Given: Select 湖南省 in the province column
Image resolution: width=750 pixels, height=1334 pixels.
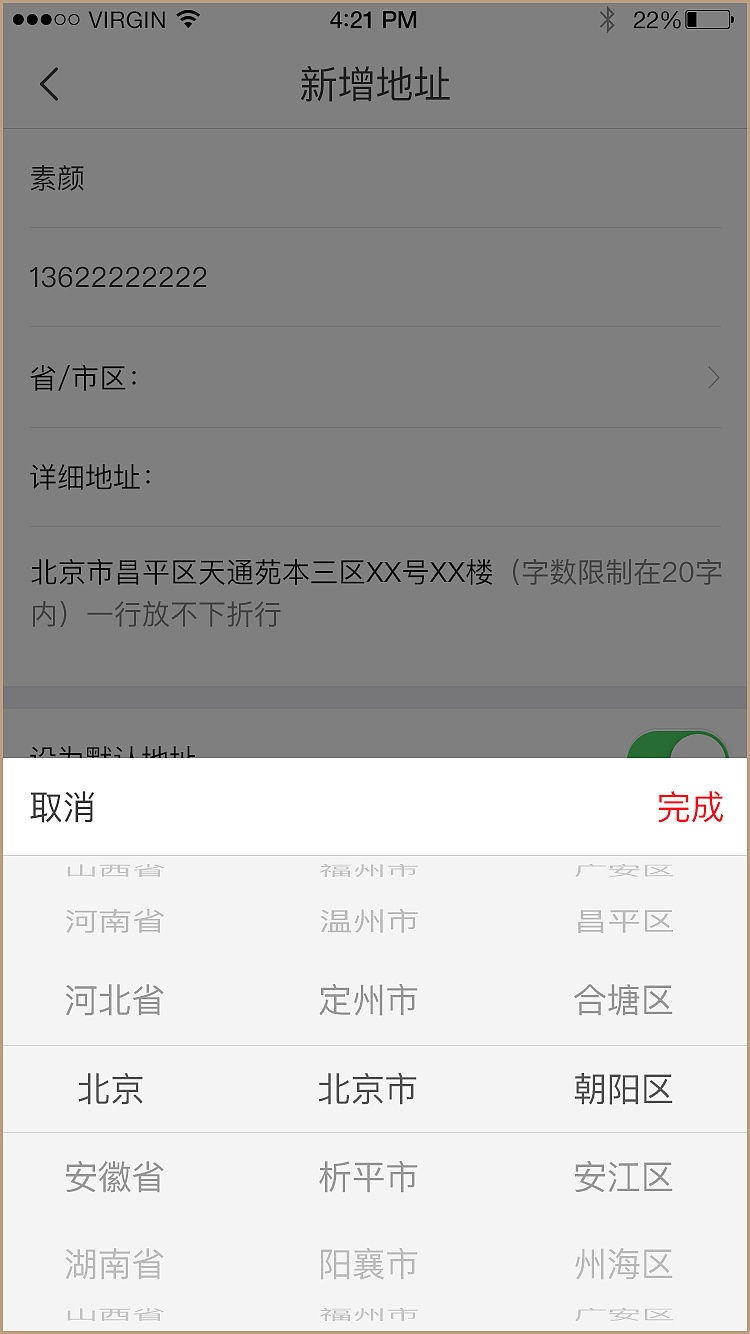Looking at the screenshot, I should (114, 1264).
